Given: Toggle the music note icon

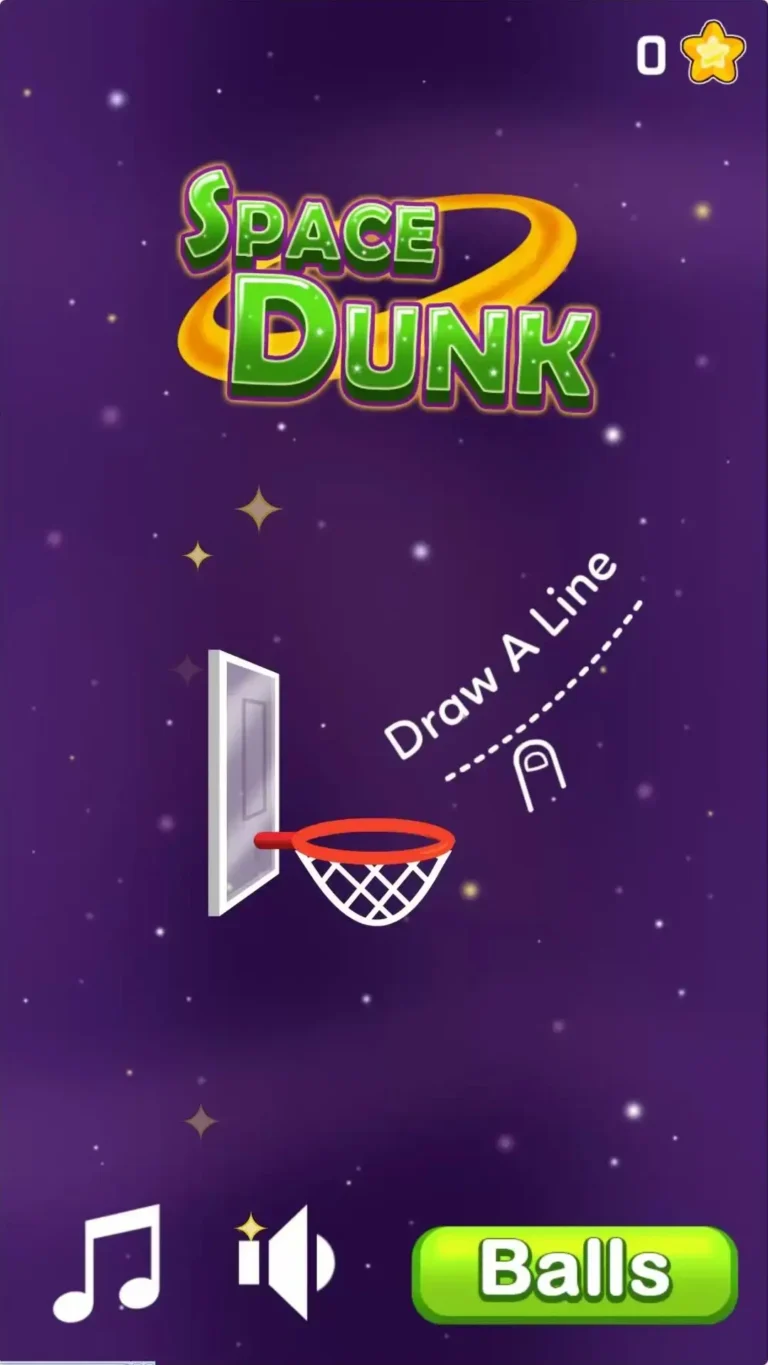Looking at the screenshot, I should pos(107,1264).
